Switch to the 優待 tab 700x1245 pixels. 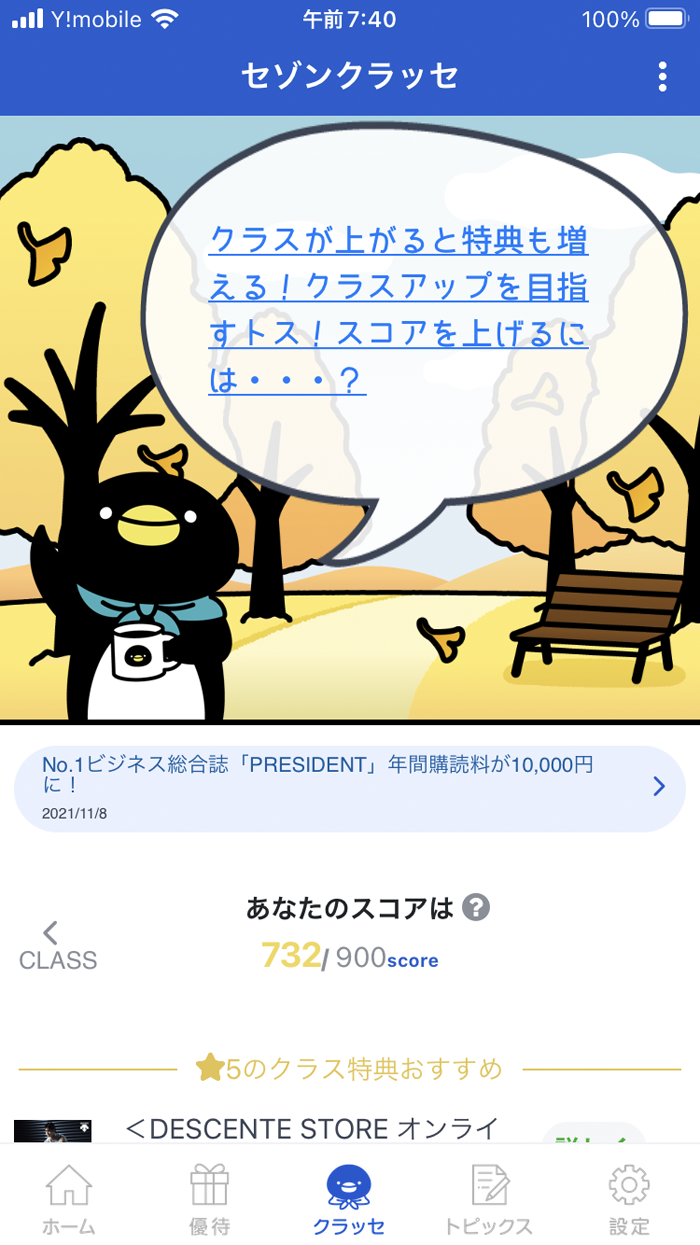210,1199
